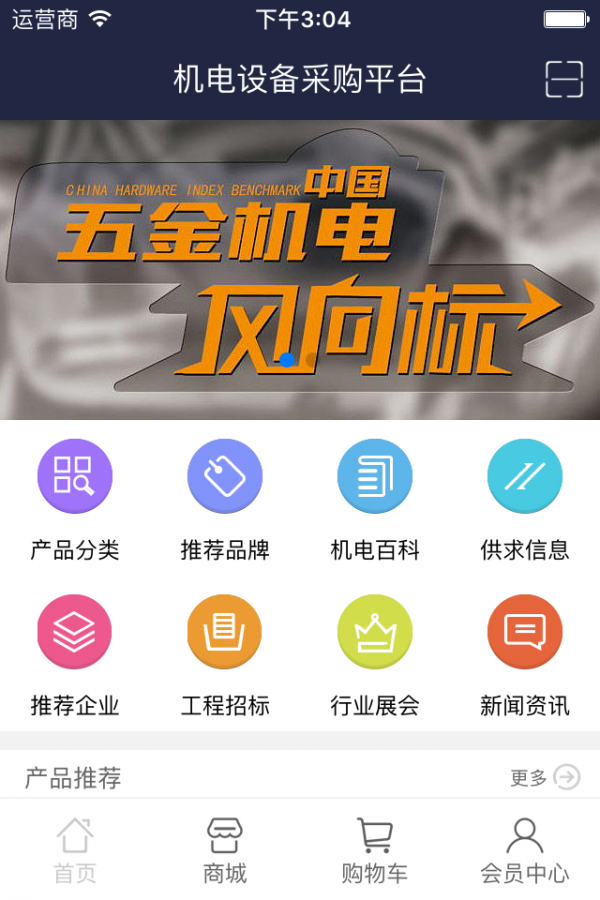Tap 更多 to see more products
Image resolution: width=600 pixels, height=900 pixels.
point(545,777)
